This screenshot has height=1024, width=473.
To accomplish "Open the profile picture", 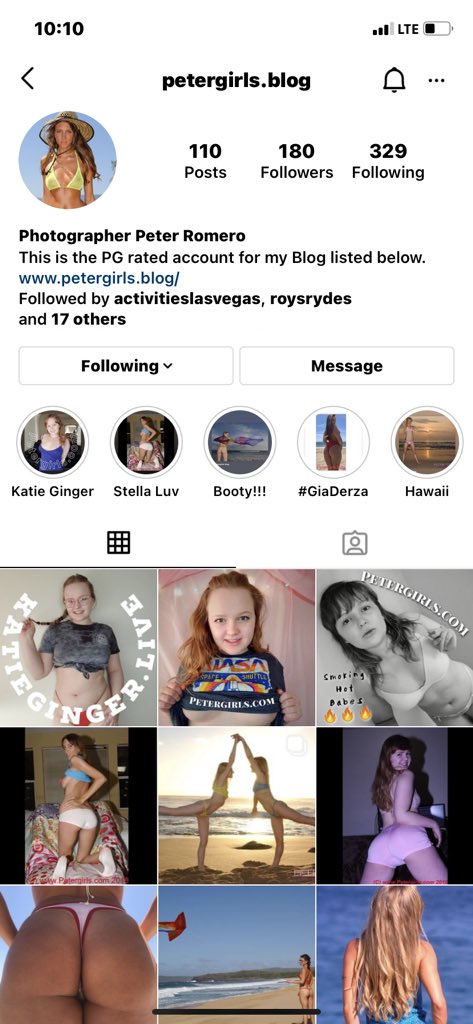I will tap(67, 160).
